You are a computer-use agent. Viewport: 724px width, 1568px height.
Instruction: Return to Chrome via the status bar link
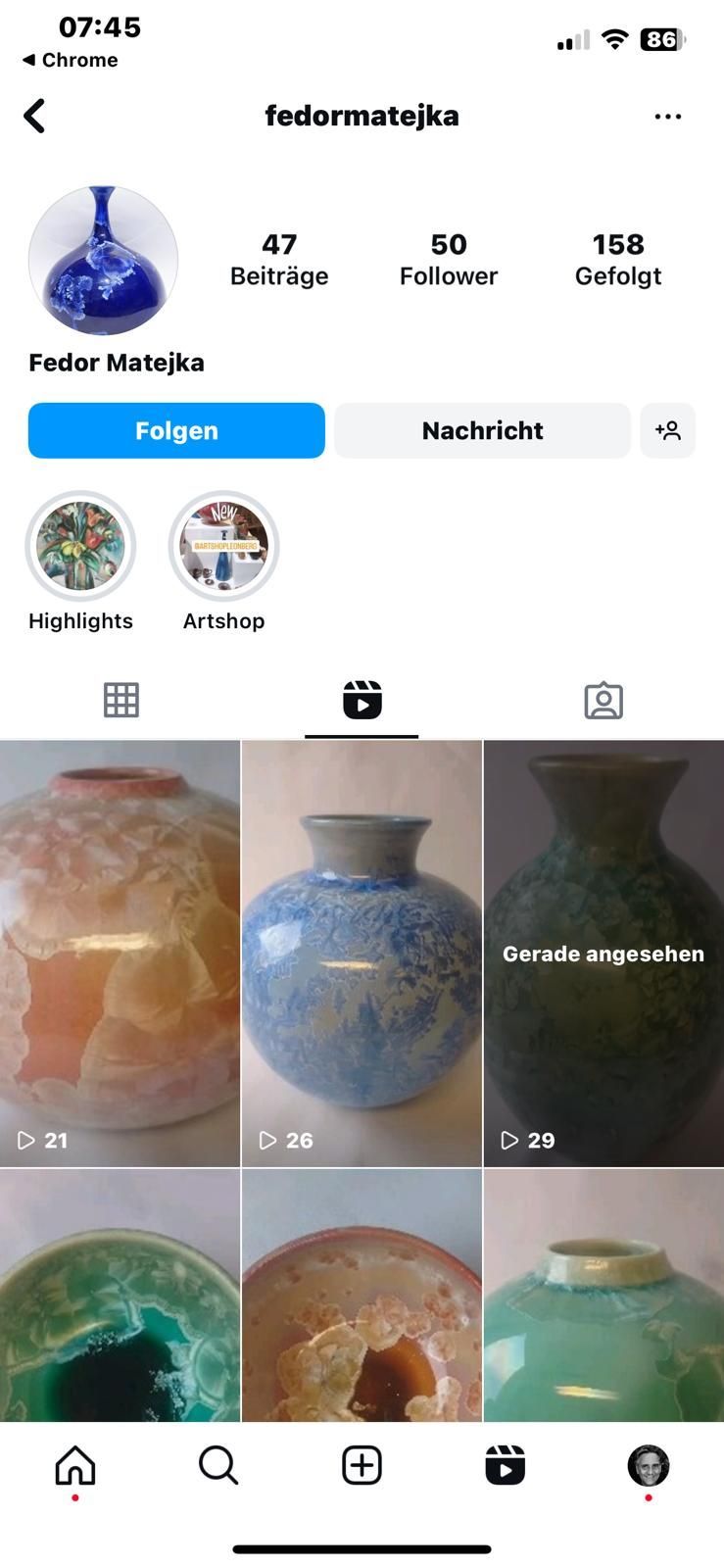click(x=71, y=60)
